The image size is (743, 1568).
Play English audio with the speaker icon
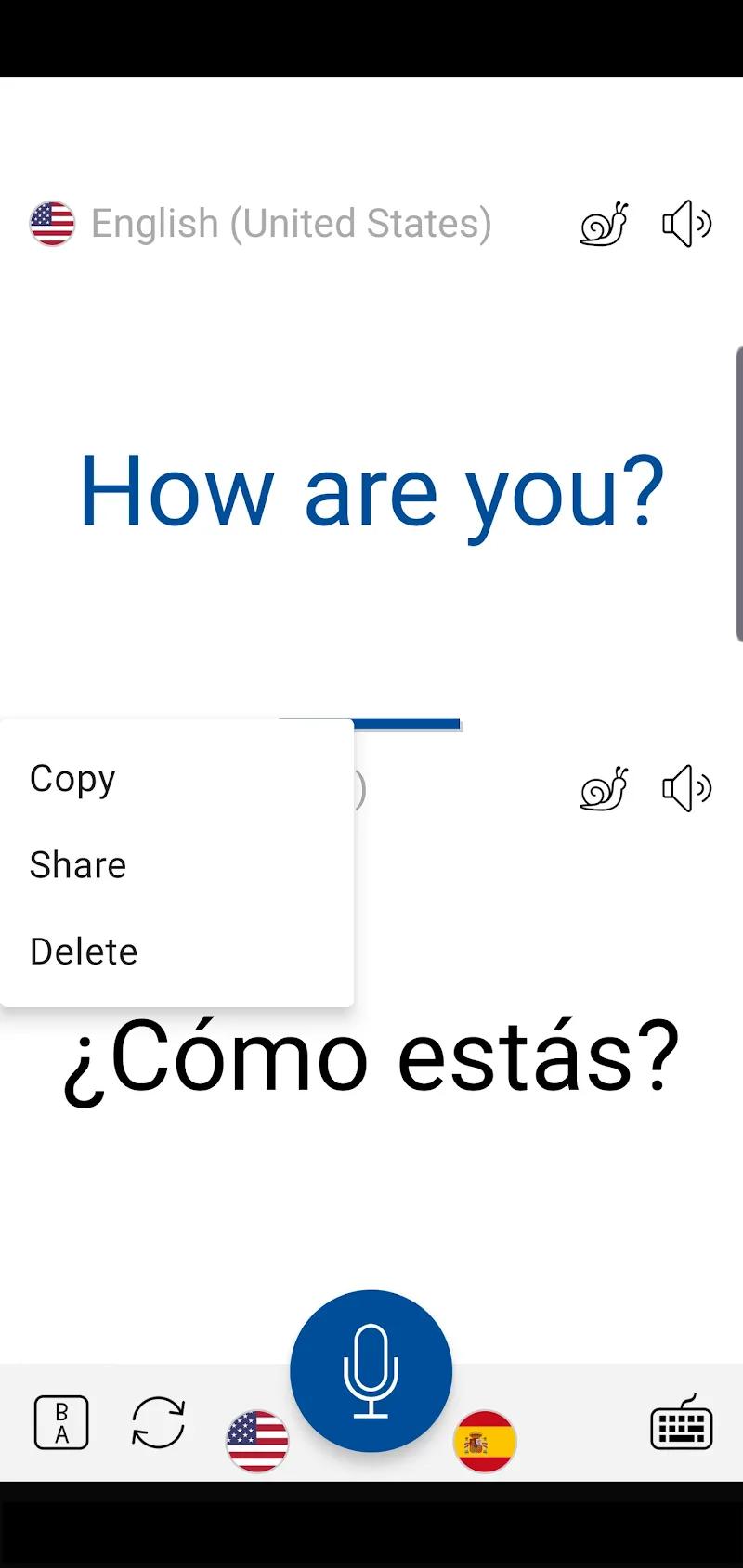[x=686, y=224]
